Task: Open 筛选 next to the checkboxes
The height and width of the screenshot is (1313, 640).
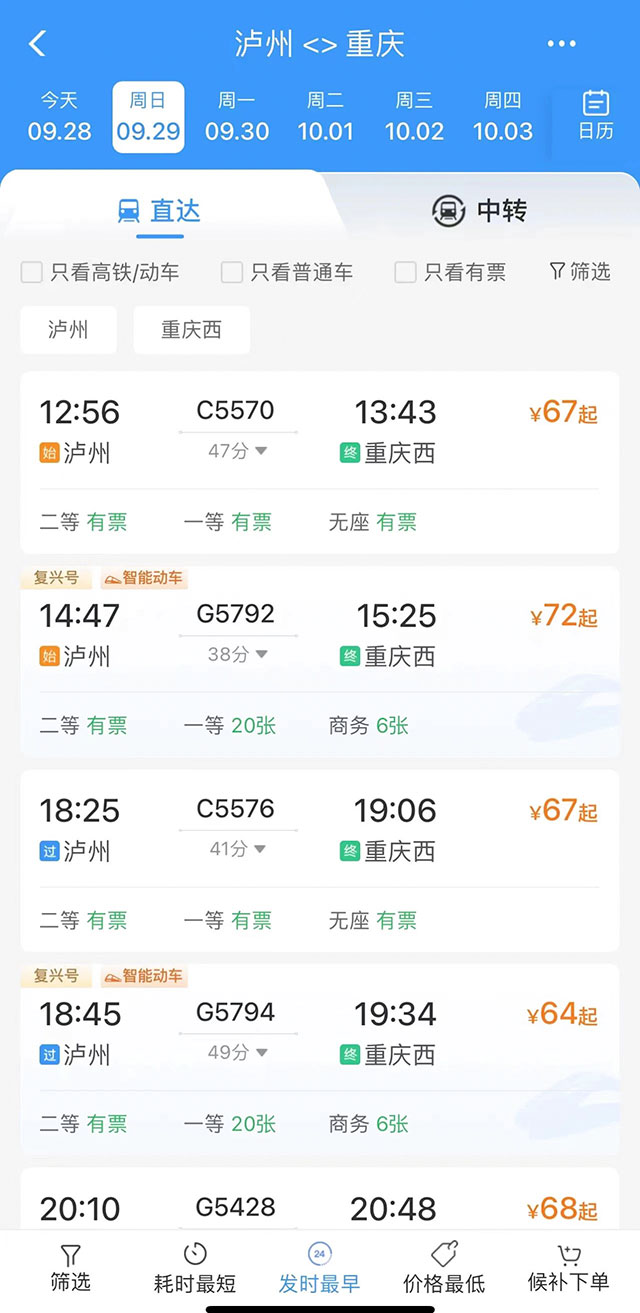Action: pyautogui.click(x=580, y=272)
